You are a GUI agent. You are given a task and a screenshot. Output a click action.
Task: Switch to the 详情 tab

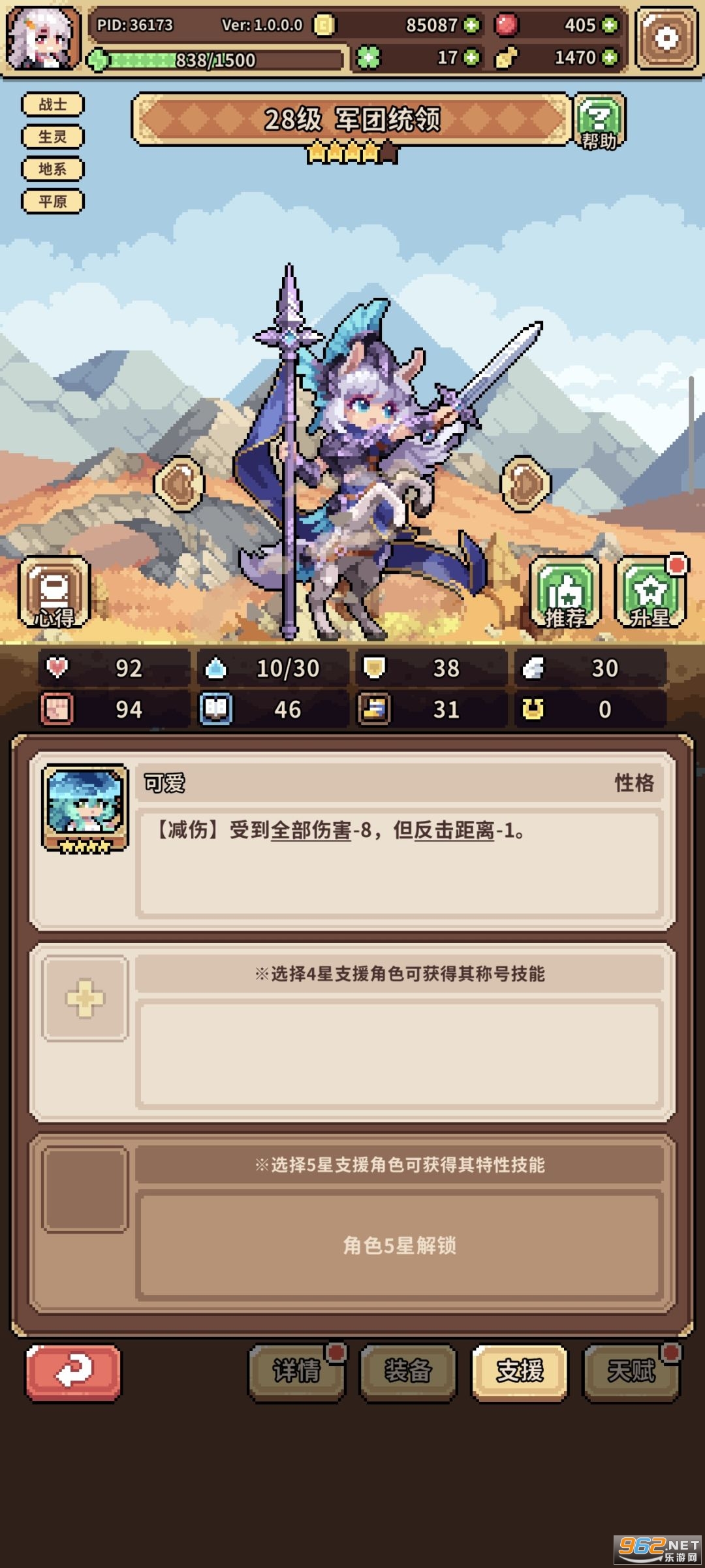tap(297, 1371)
